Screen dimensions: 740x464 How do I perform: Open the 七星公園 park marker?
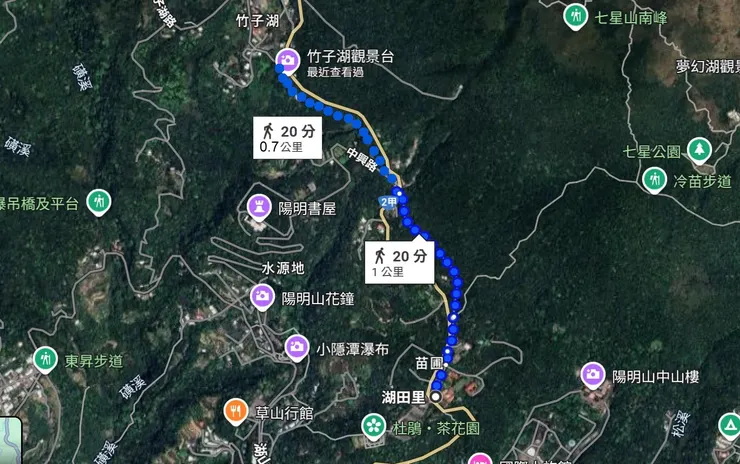pyautogui.click(x=698, y=151)
